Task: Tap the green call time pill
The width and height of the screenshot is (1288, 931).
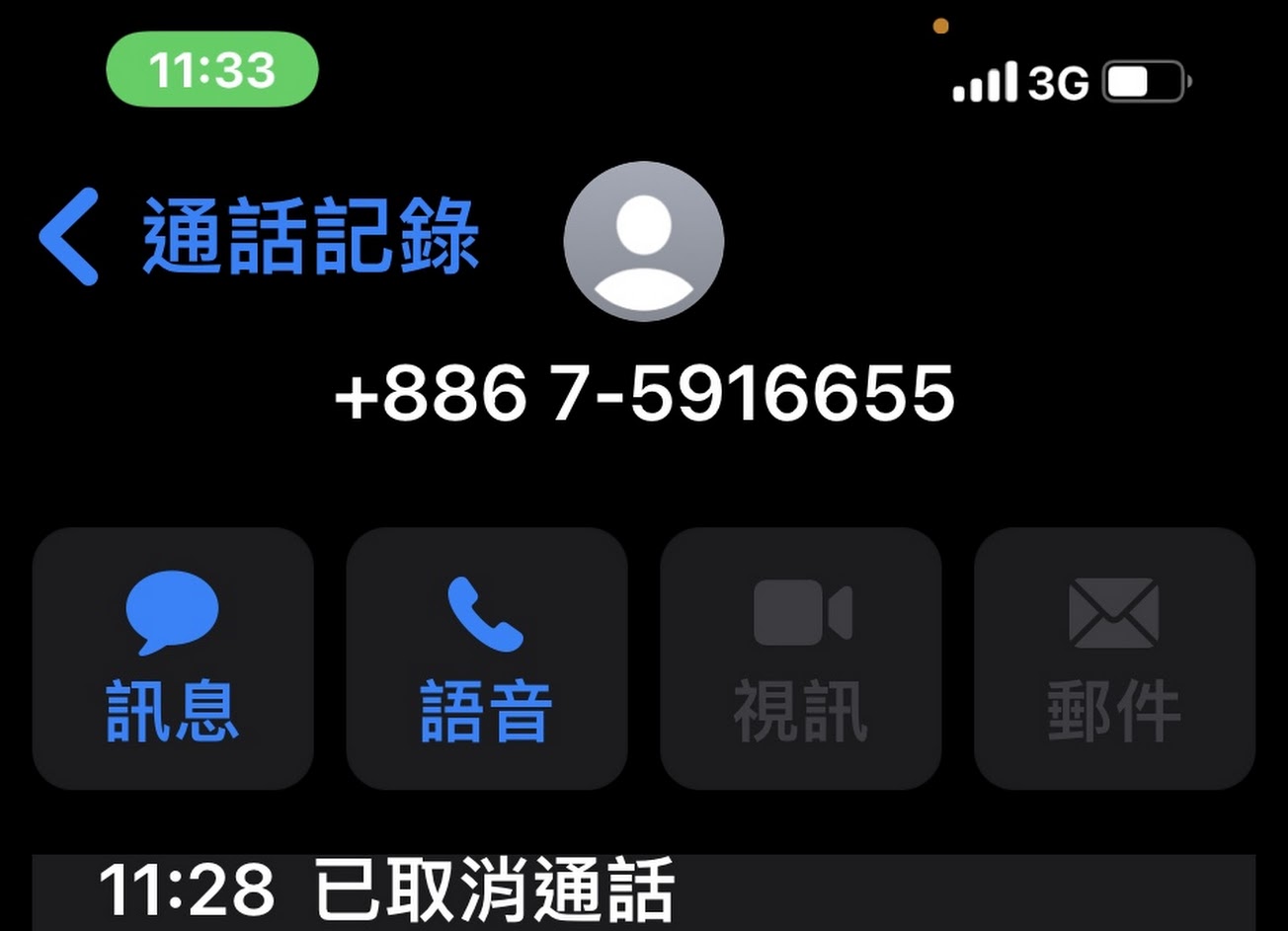Action: [x=212, y=69]
